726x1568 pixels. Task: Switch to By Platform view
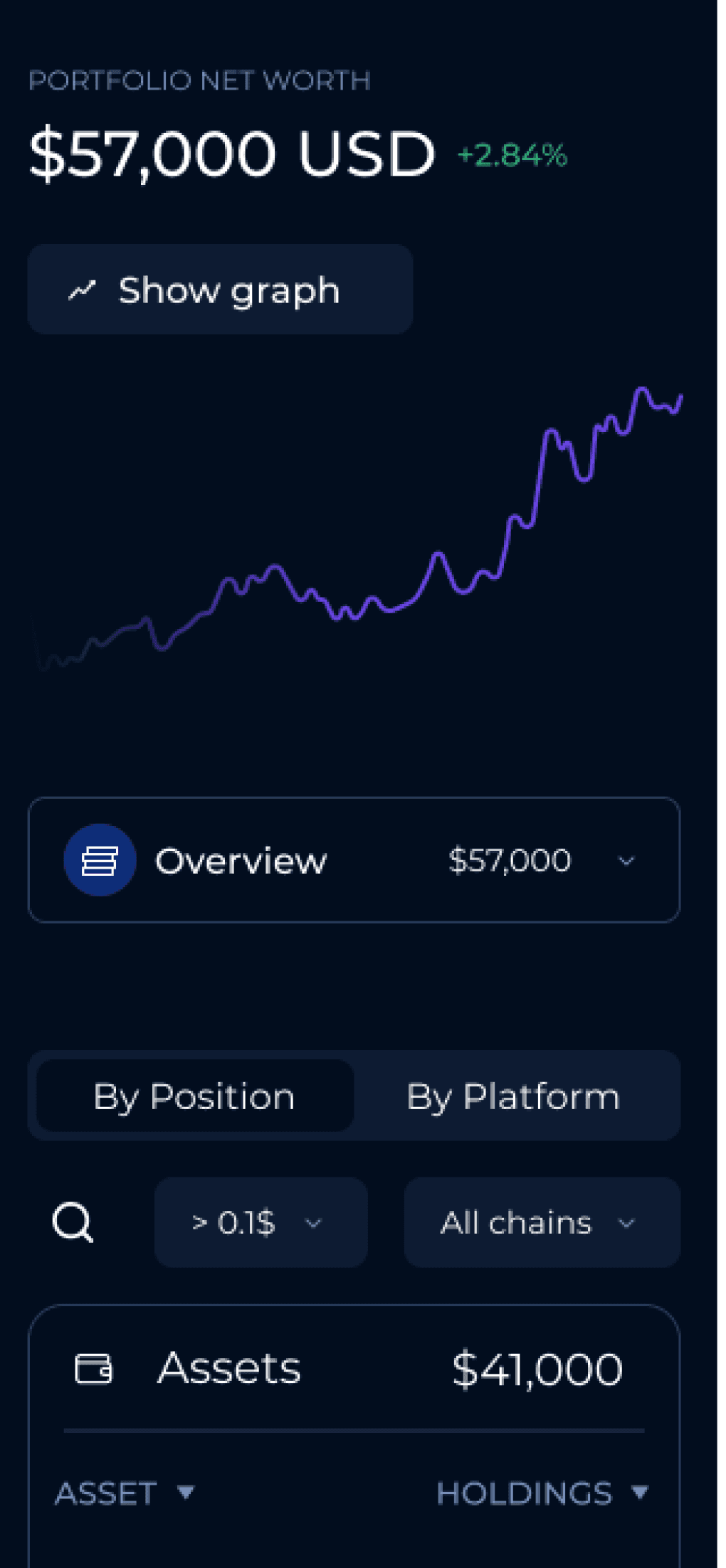pos(513,1096)
